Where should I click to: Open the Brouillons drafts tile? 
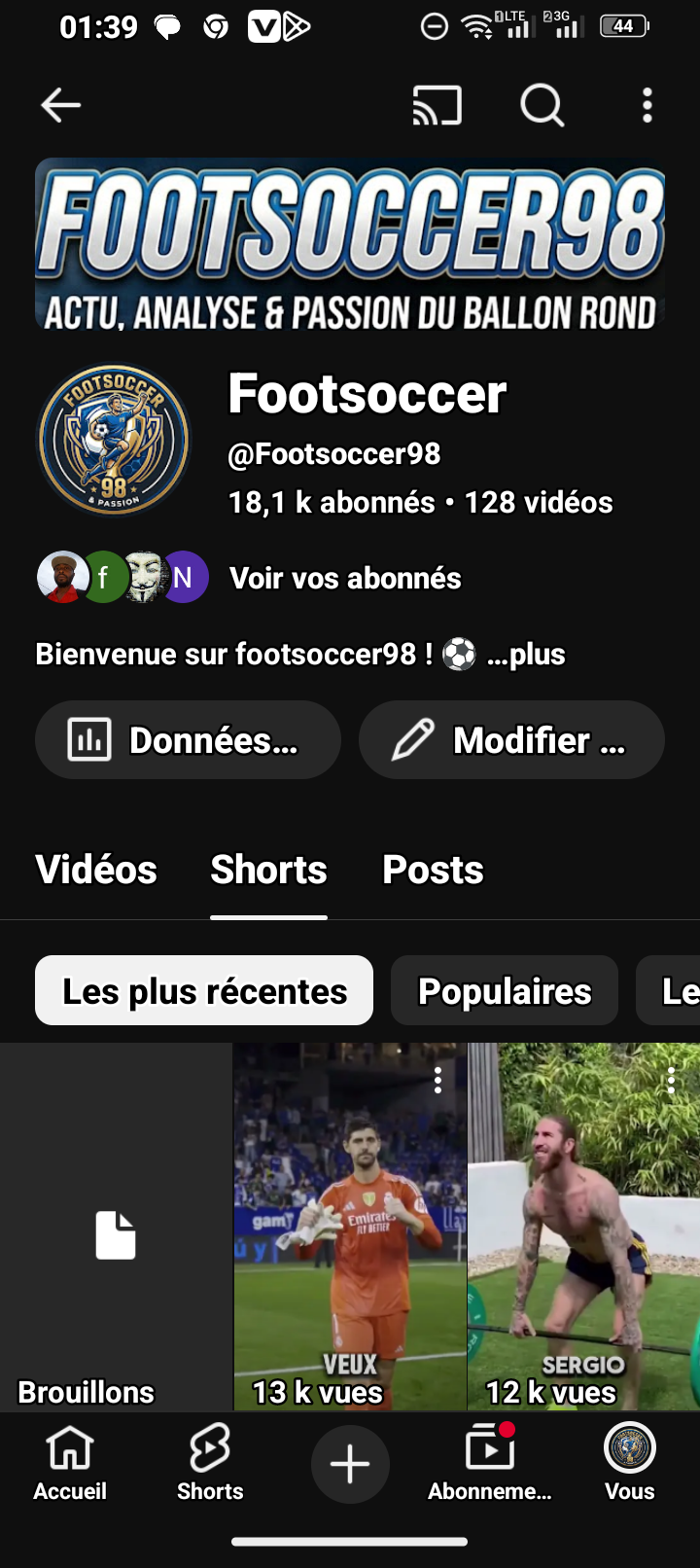(x=116, y=1235)
